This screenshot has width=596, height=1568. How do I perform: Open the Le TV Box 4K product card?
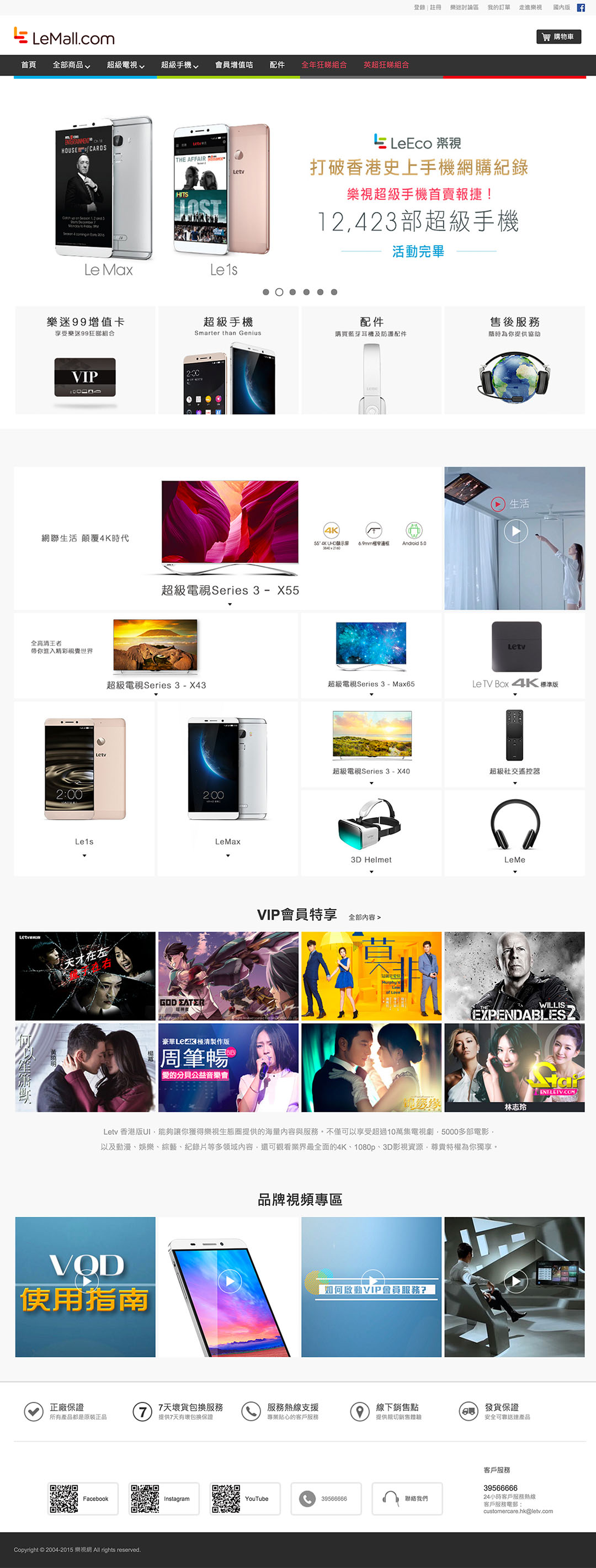click(x=515, y=656)
